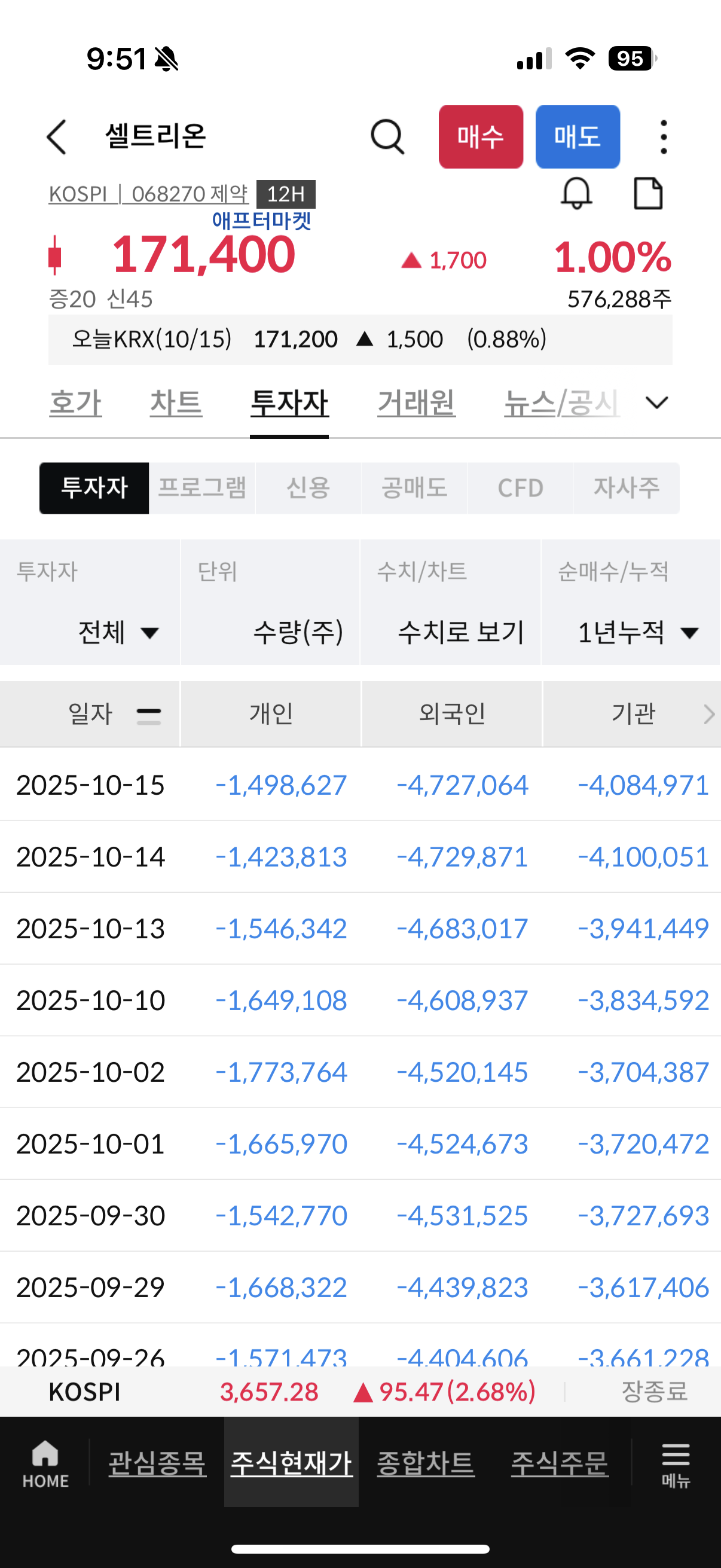The width and height of the screenshot is (721, 1568).
Task: Set a price alert via the bell icon
Action: (x=576, y=194)
